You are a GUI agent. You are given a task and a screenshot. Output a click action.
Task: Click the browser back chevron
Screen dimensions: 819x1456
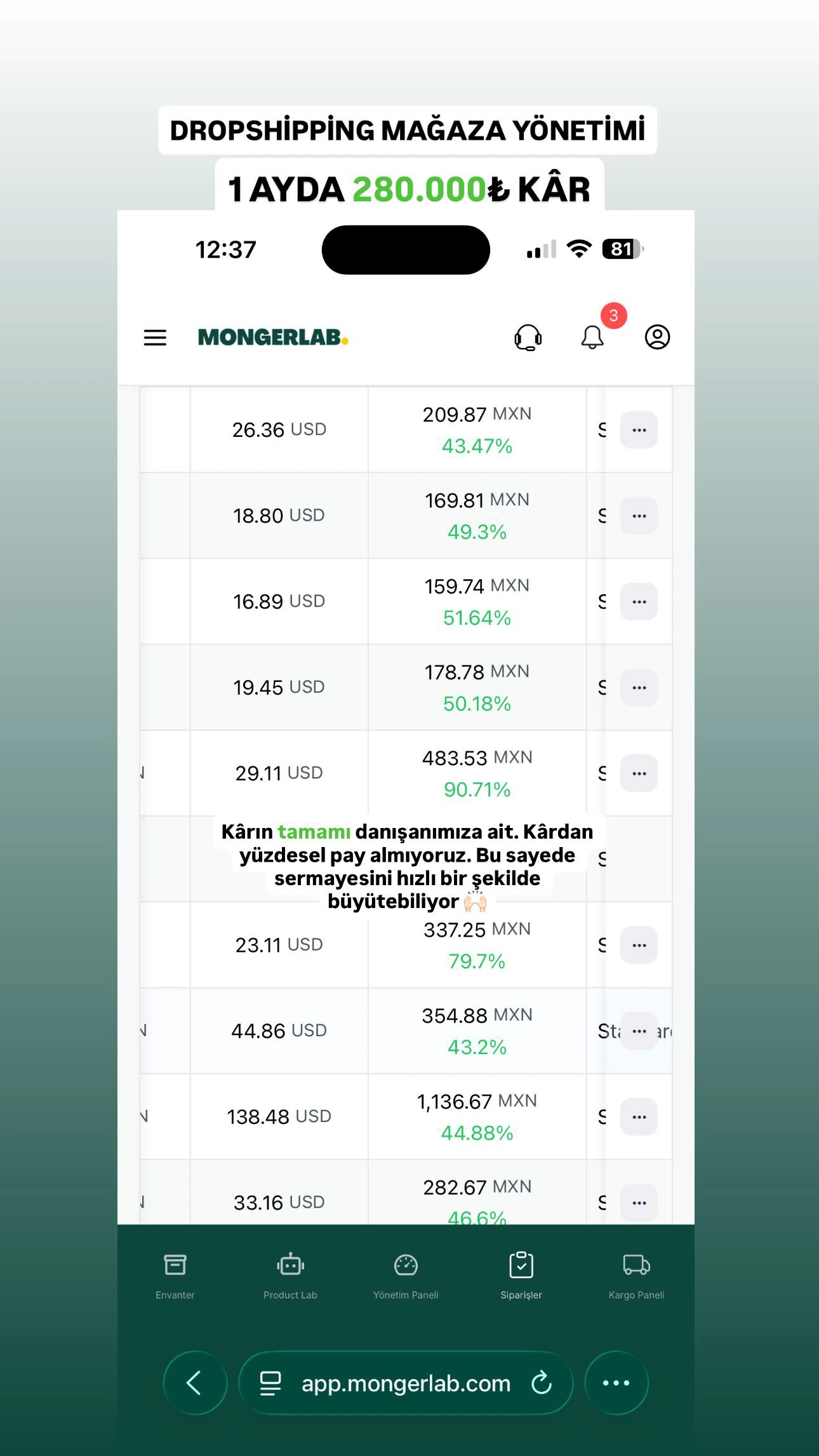click(195, 1383)
